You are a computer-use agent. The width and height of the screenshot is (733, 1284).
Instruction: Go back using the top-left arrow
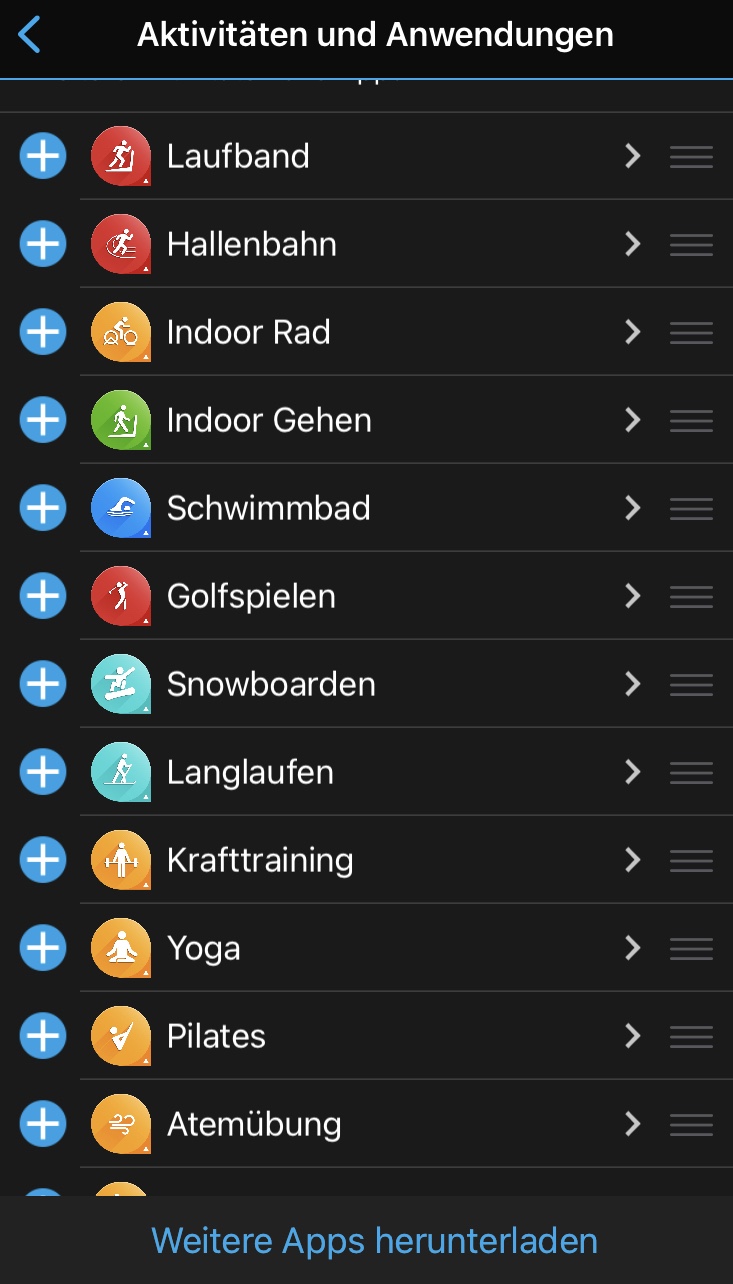[x=30, y=35]
